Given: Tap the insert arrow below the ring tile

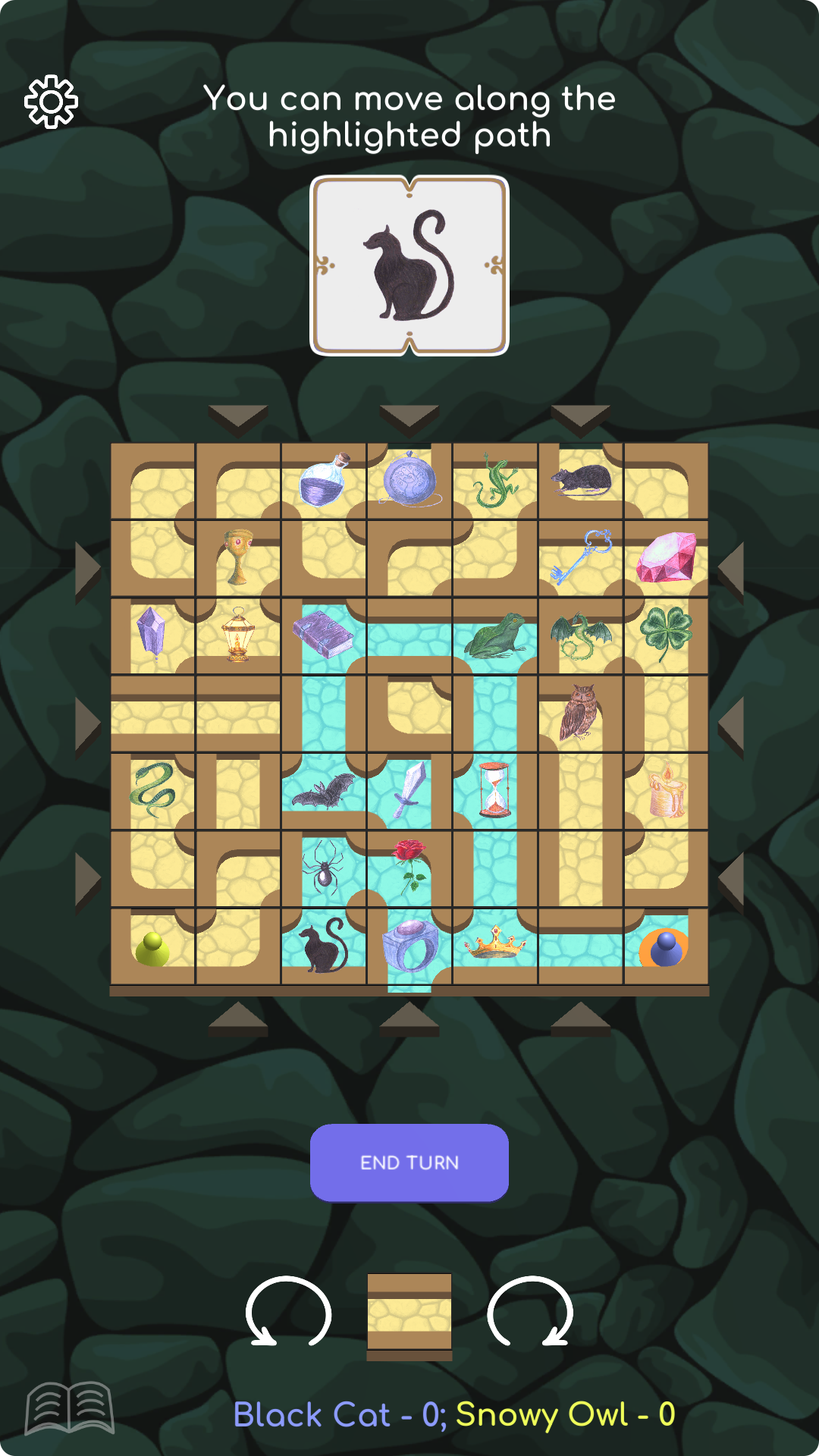Looking at the screenshot, I should 409,1018.
